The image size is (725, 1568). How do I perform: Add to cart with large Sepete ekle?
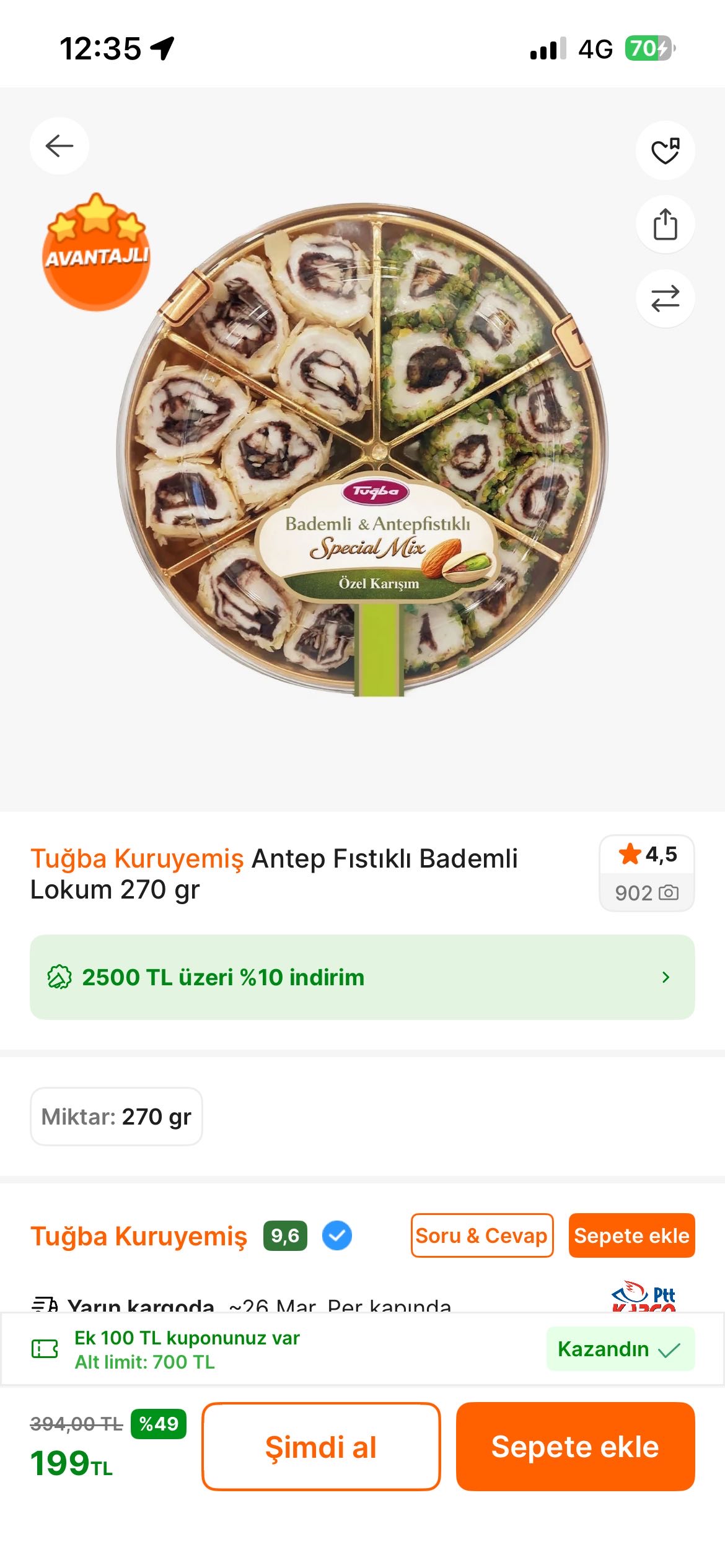click(x=575, y=1447)
